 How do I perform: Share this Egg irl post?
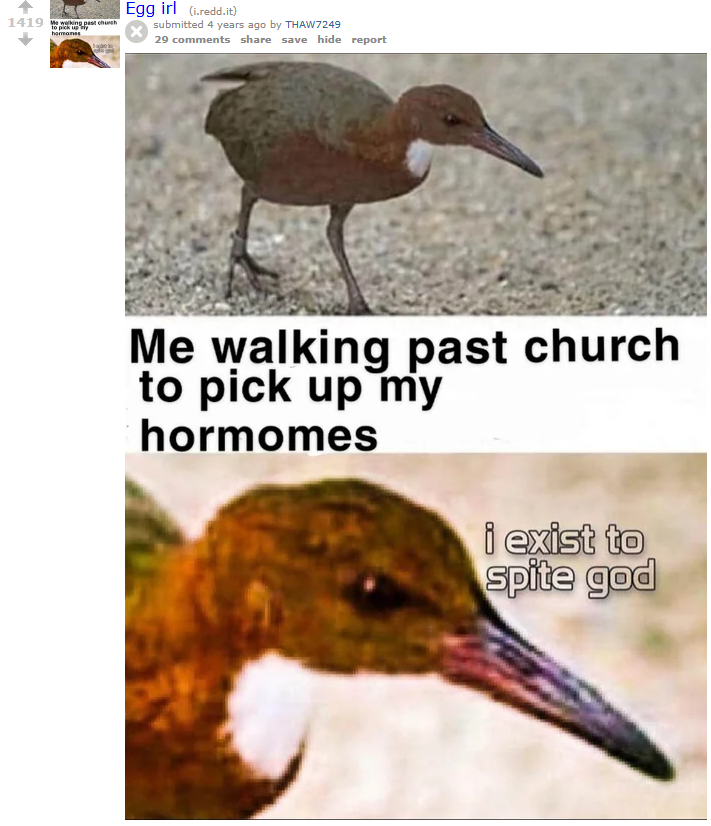255,40
